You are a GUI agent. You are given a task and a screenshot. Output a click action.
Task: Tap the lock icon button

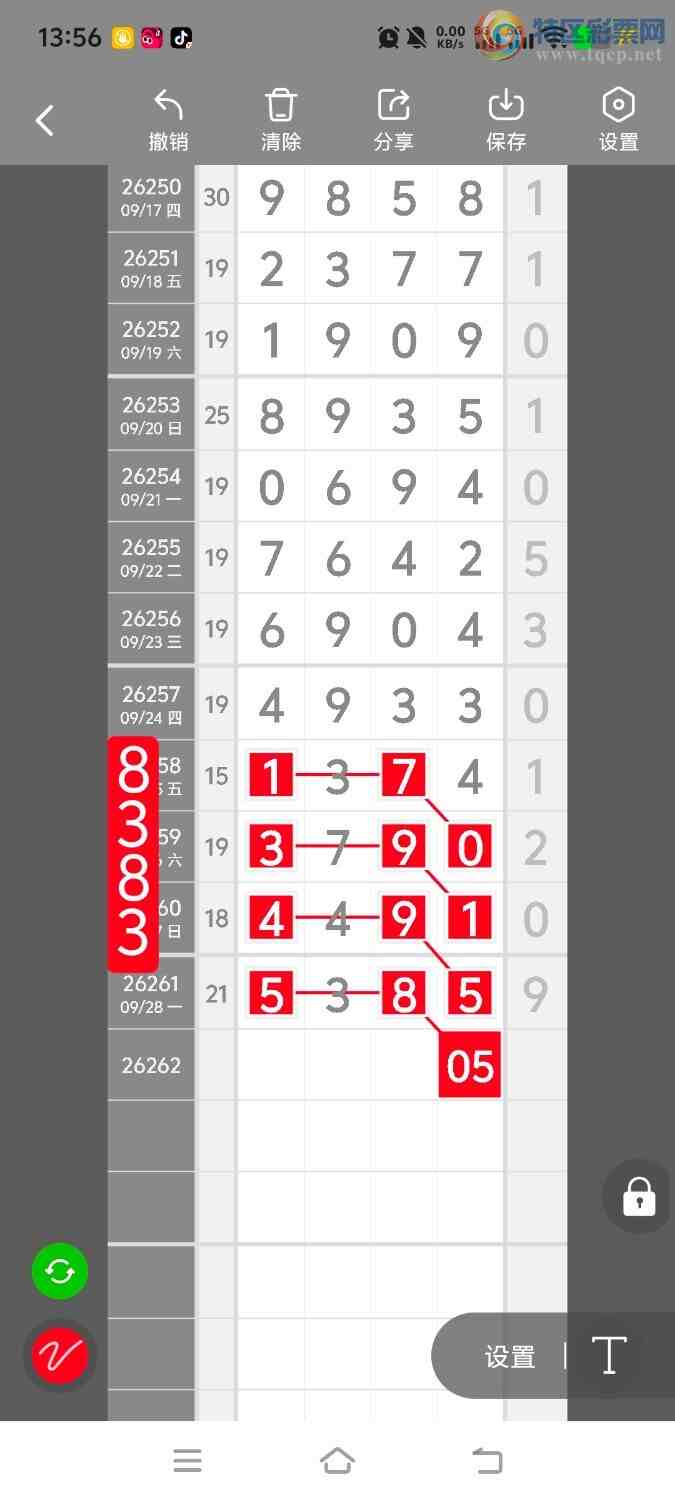pos(638,1196)
